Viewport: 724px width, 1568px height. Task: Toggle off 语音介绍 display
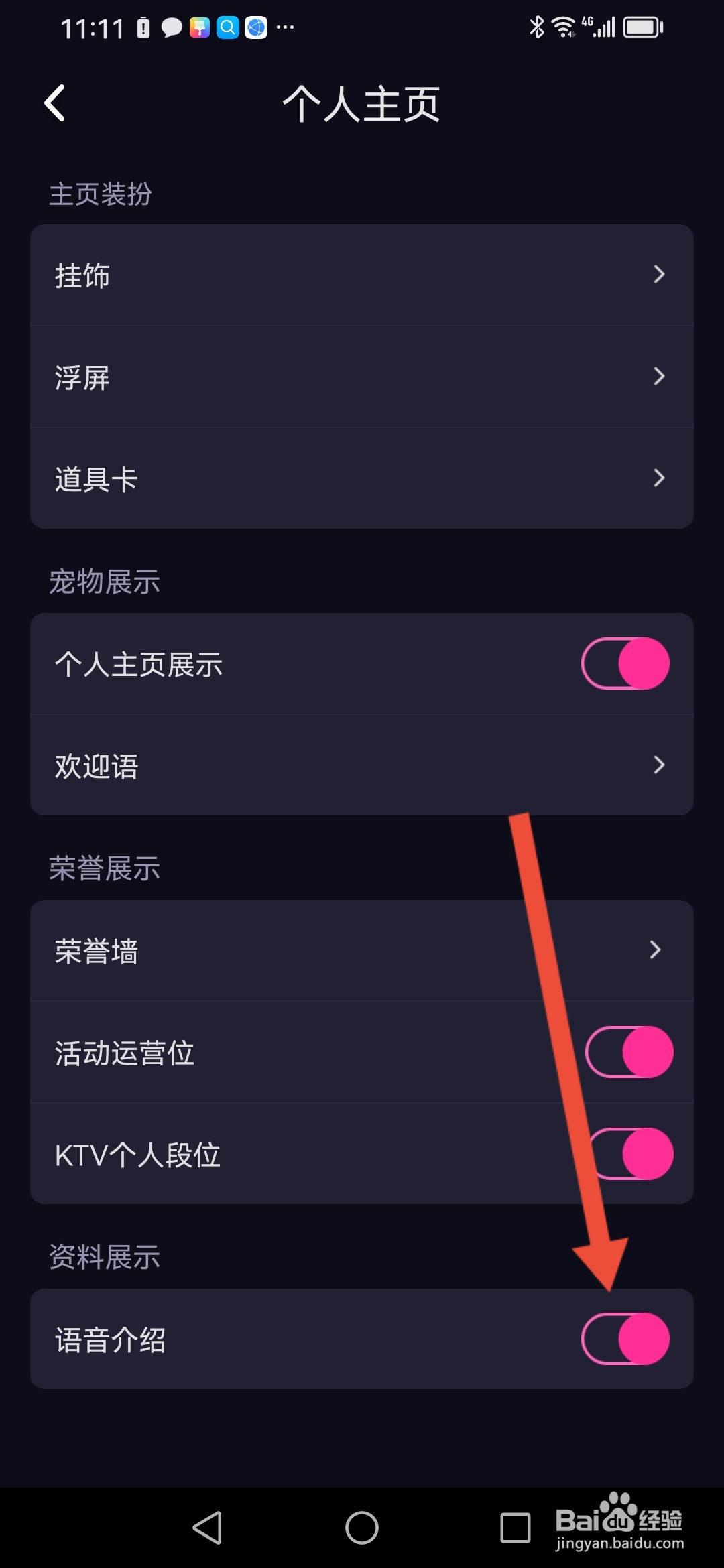point(626,1339)
